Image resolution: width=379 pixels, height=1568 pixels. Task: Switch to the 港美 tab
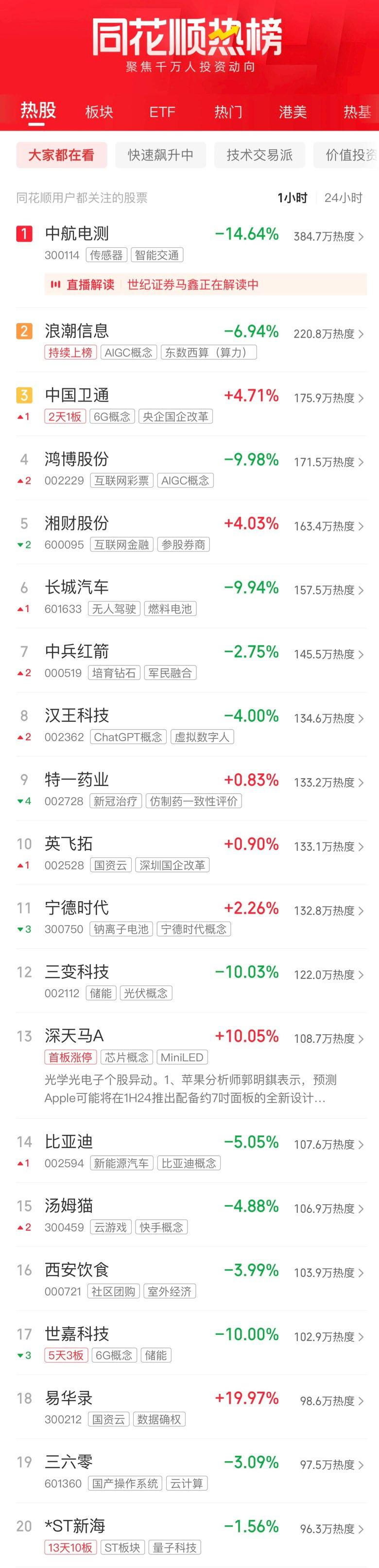coord(293,112)
